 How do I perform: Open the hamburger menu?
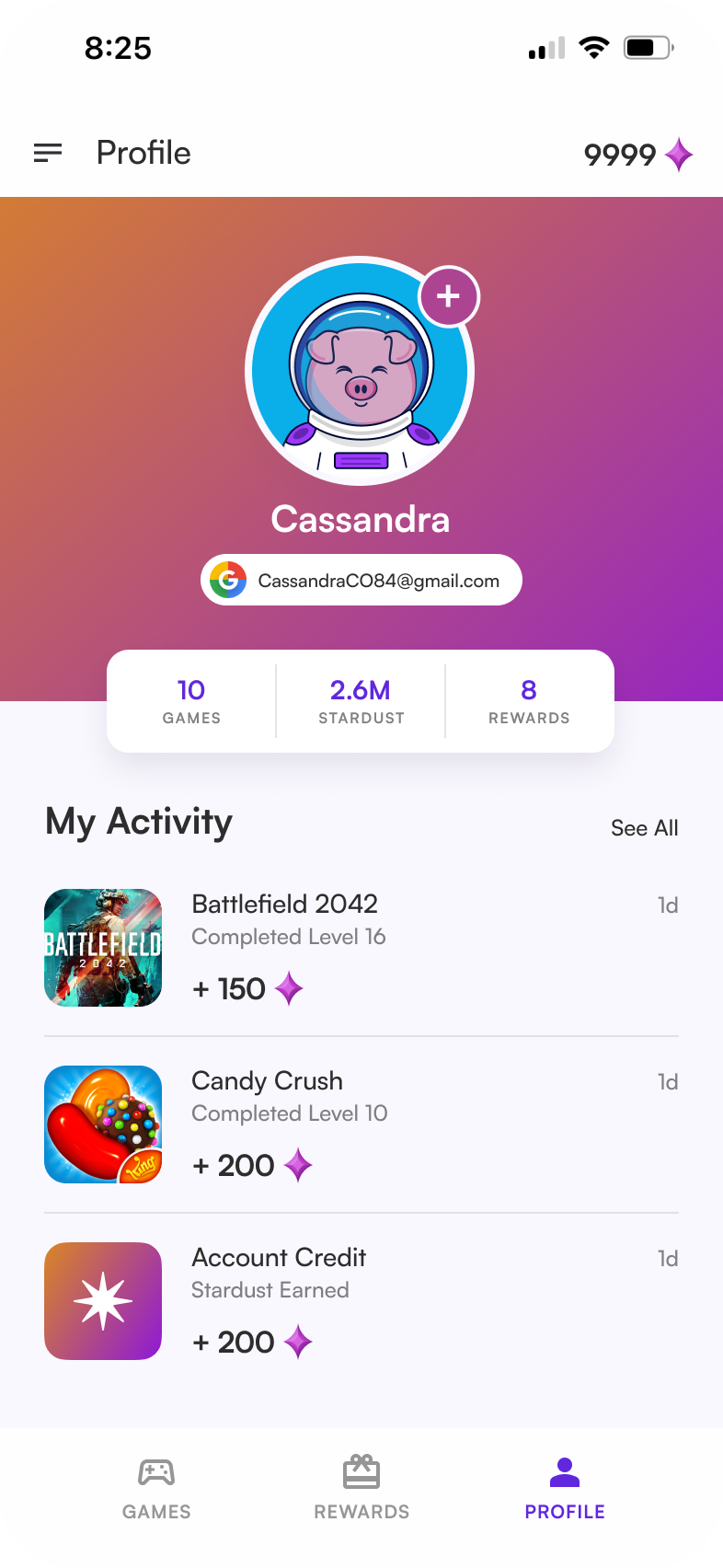[48, 153]
